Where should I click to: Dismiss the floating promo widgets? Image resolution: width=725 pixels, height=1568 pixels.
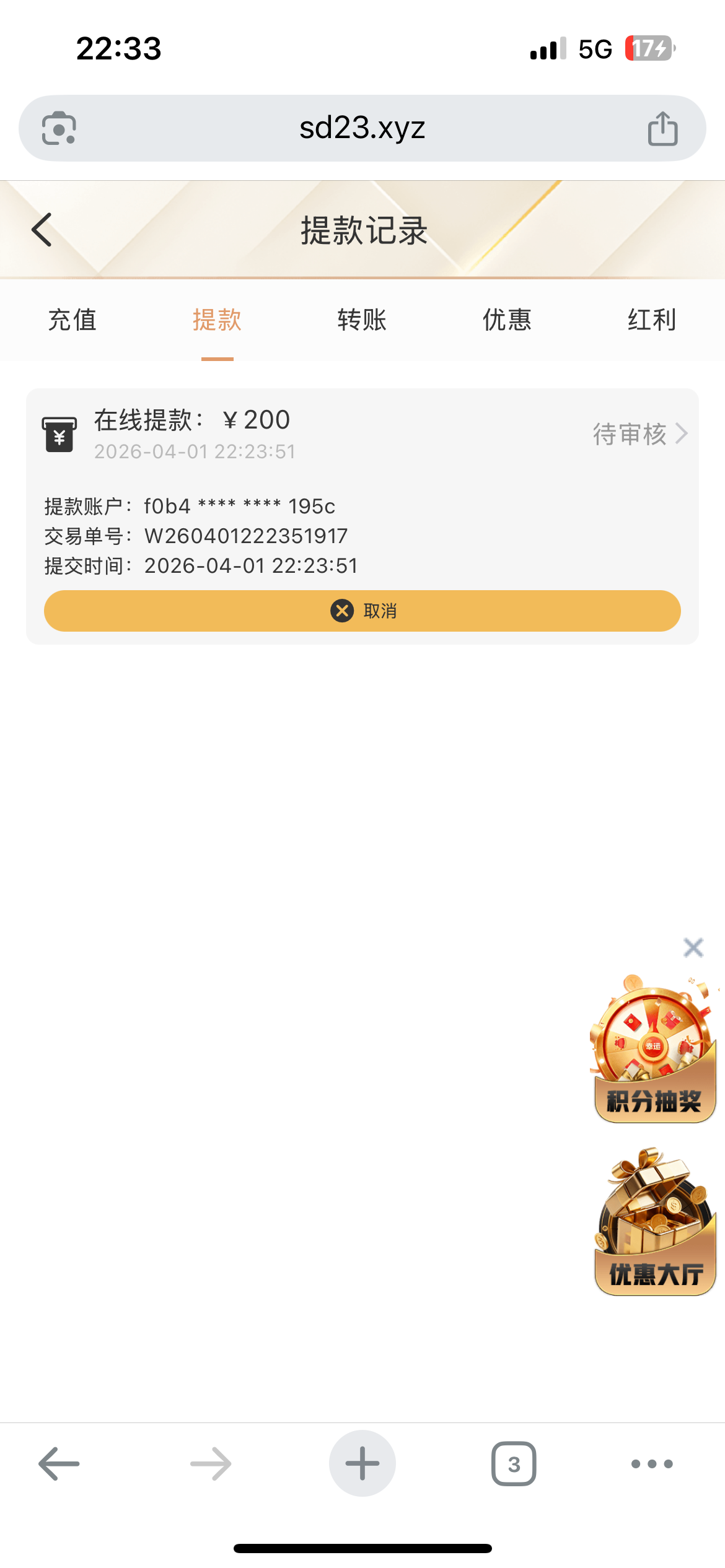click(693, 947)
